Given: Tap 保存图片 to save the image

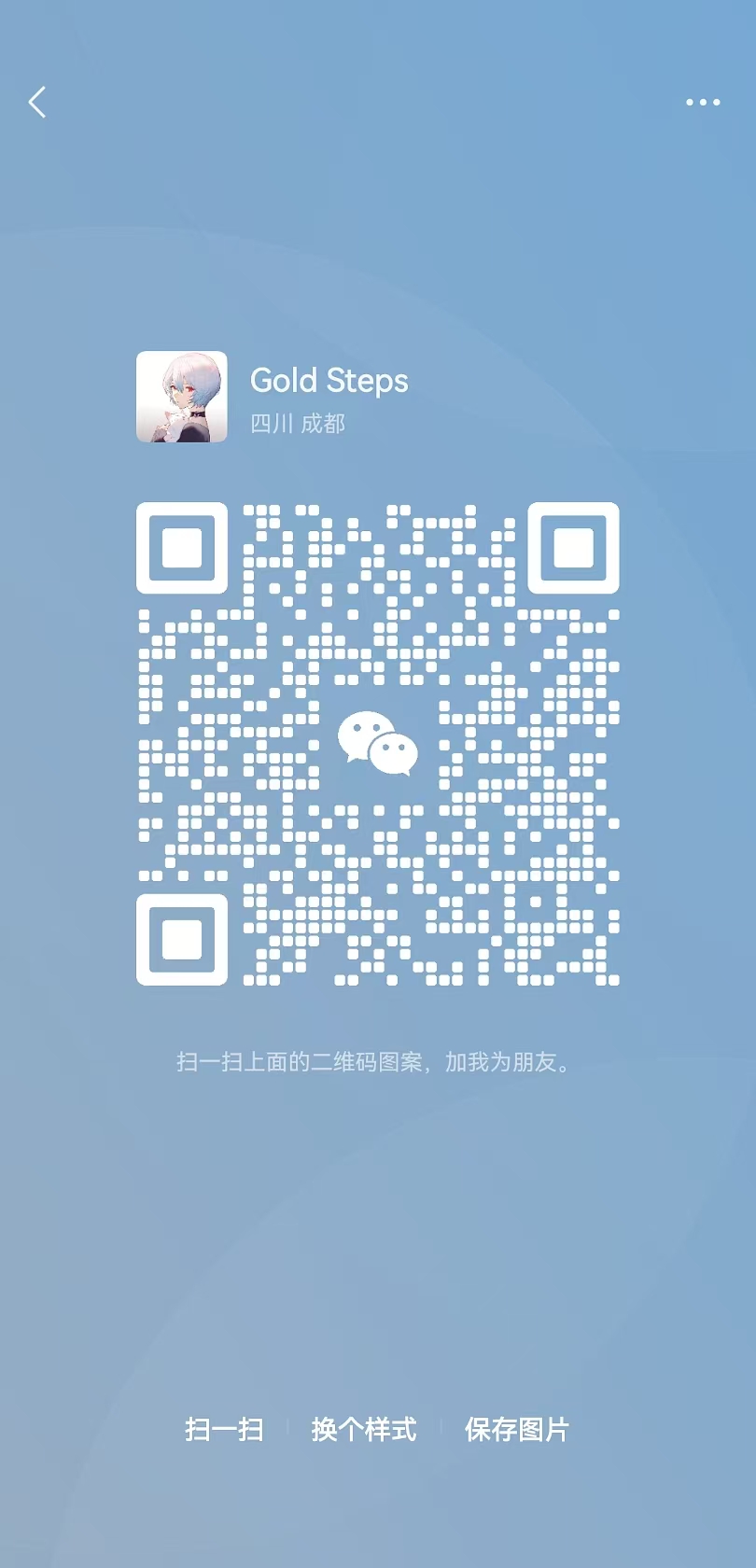Looking at the screenshot, I should point(517,1429).
